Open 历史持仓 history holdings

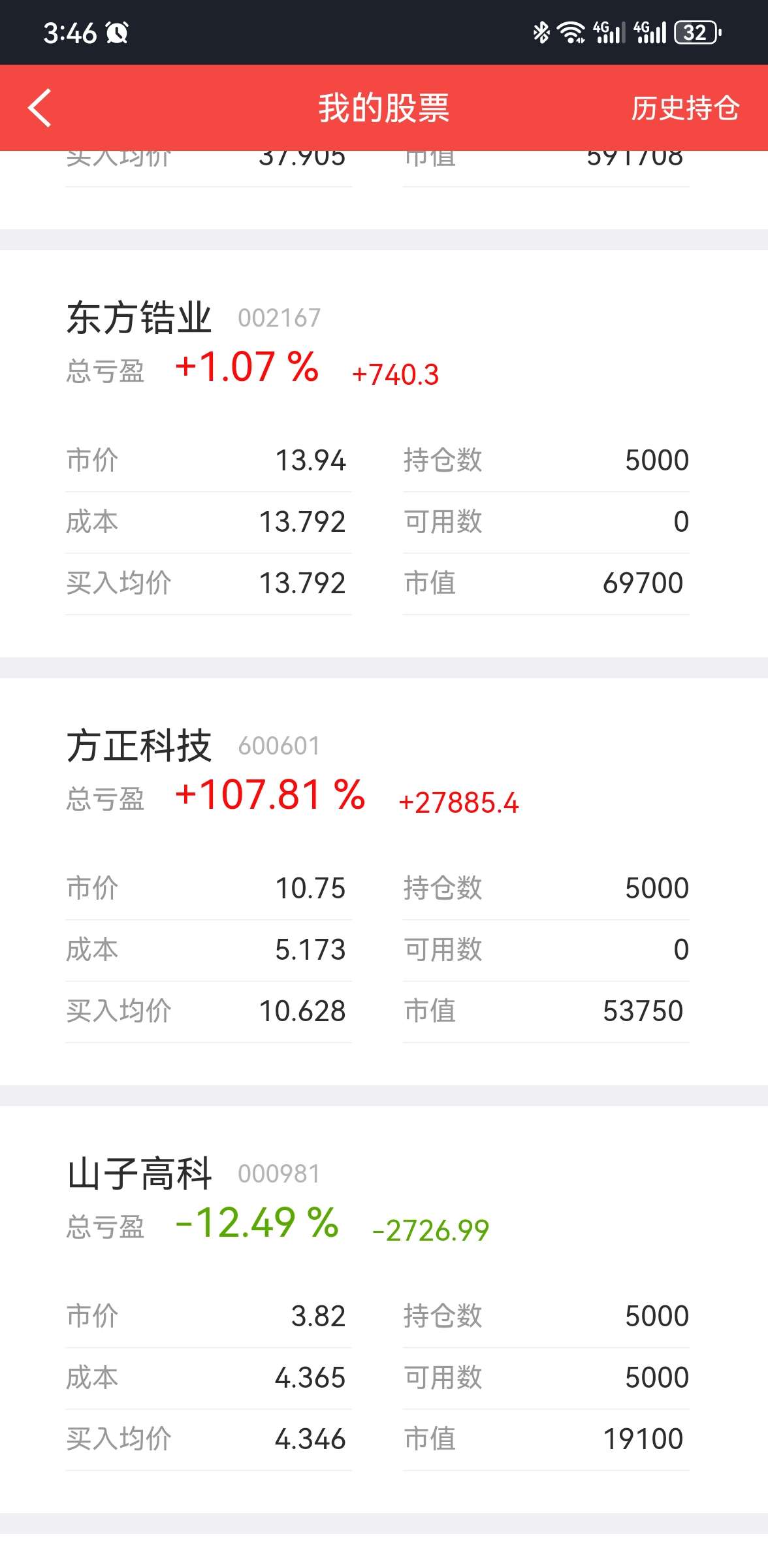pyautogui.click(x=685, y=108)
